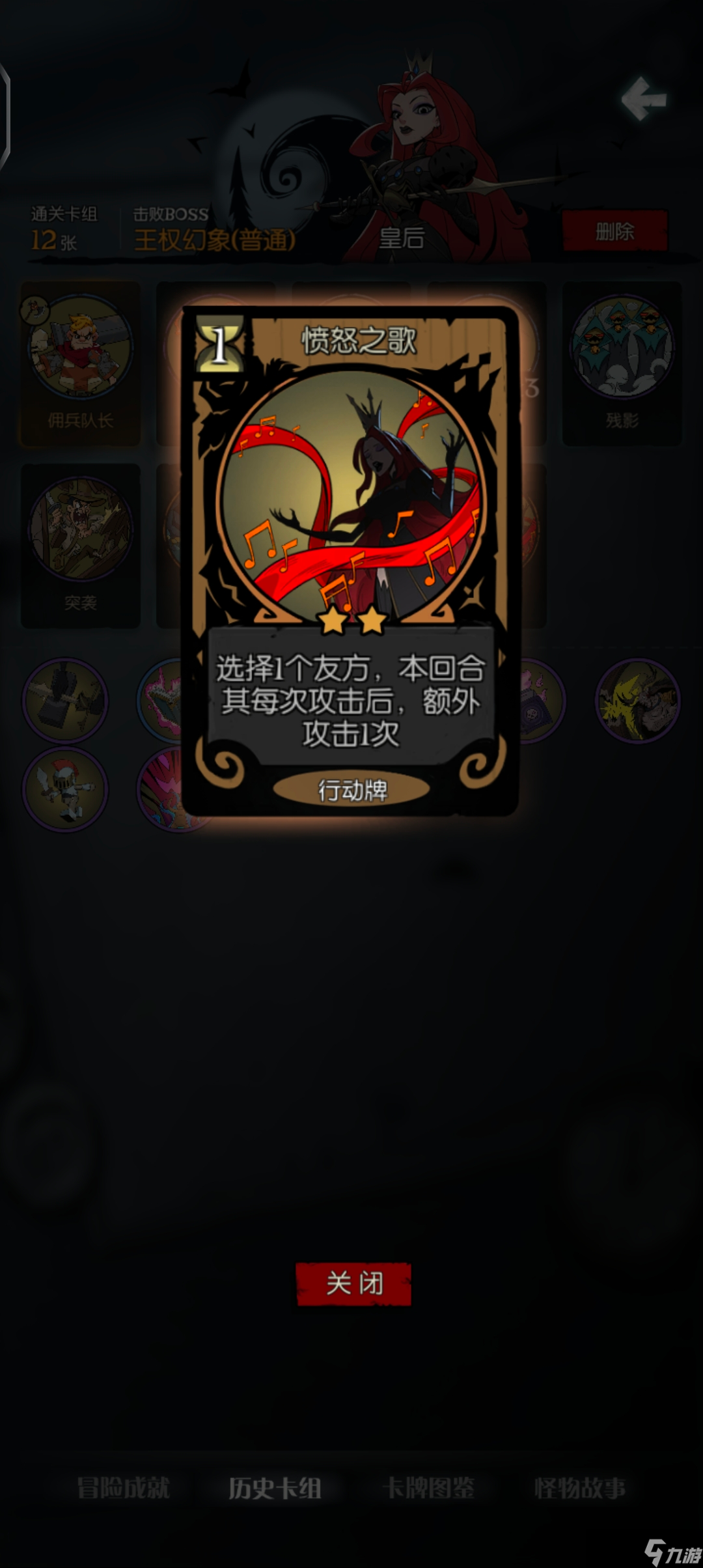Open the 历史卡组 tab

pos(275,1488)
